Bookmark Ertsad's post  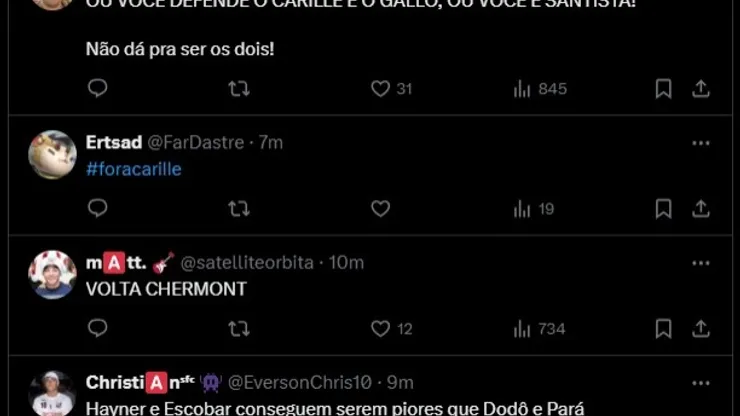pyautogui.click(x=663, y=208)
